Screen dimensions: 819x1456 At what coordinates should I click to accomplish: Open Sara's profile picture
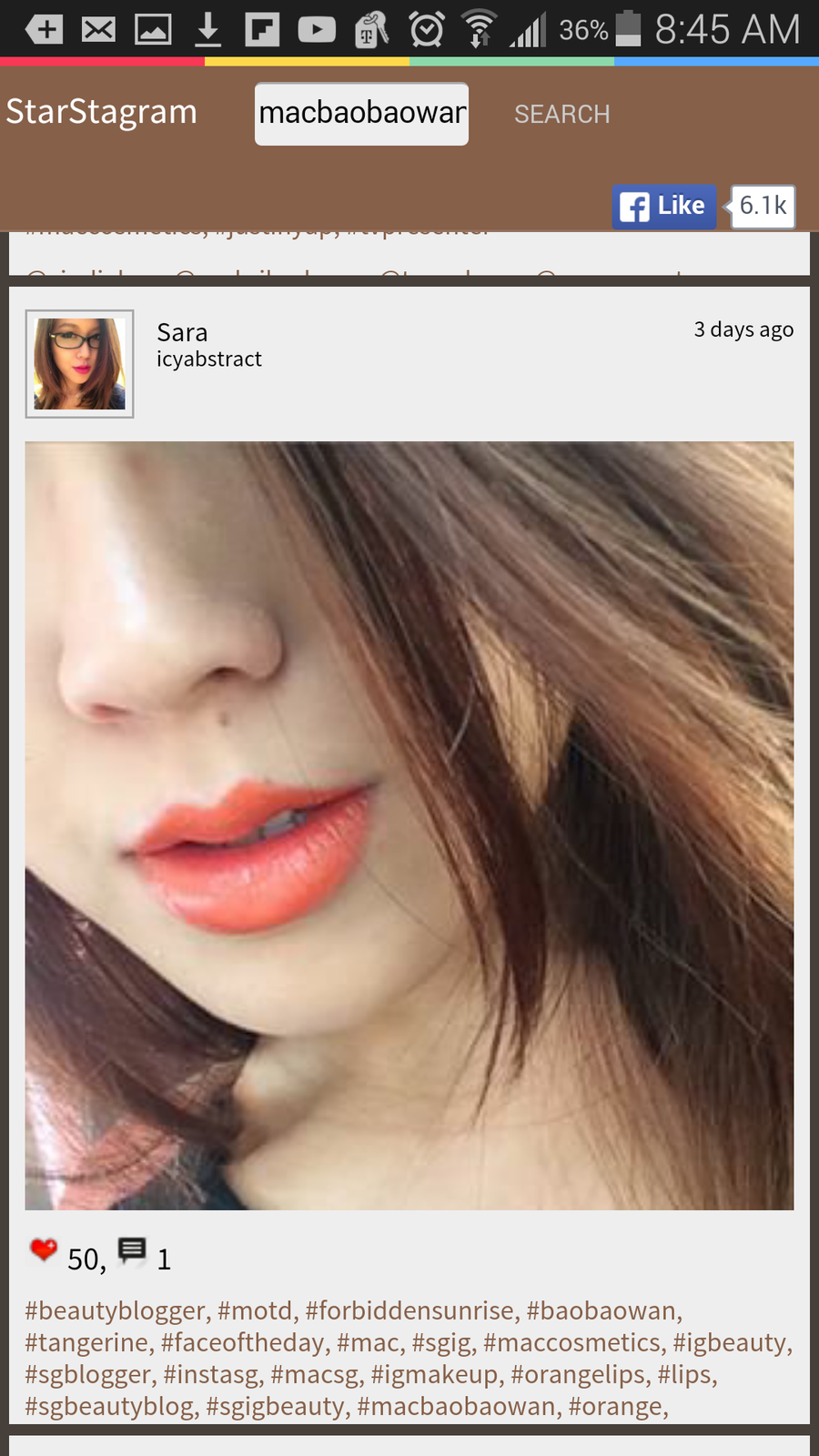pos(80,364)
